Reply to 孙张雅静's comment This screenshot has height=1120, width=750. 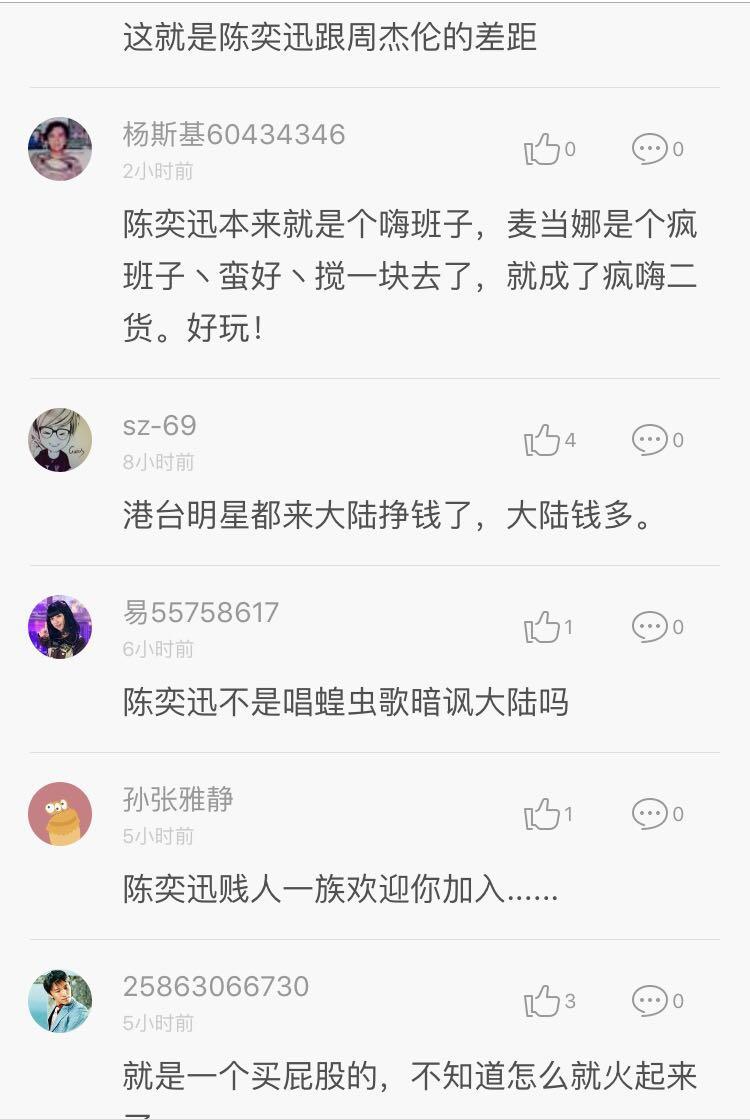pos(650,814)
